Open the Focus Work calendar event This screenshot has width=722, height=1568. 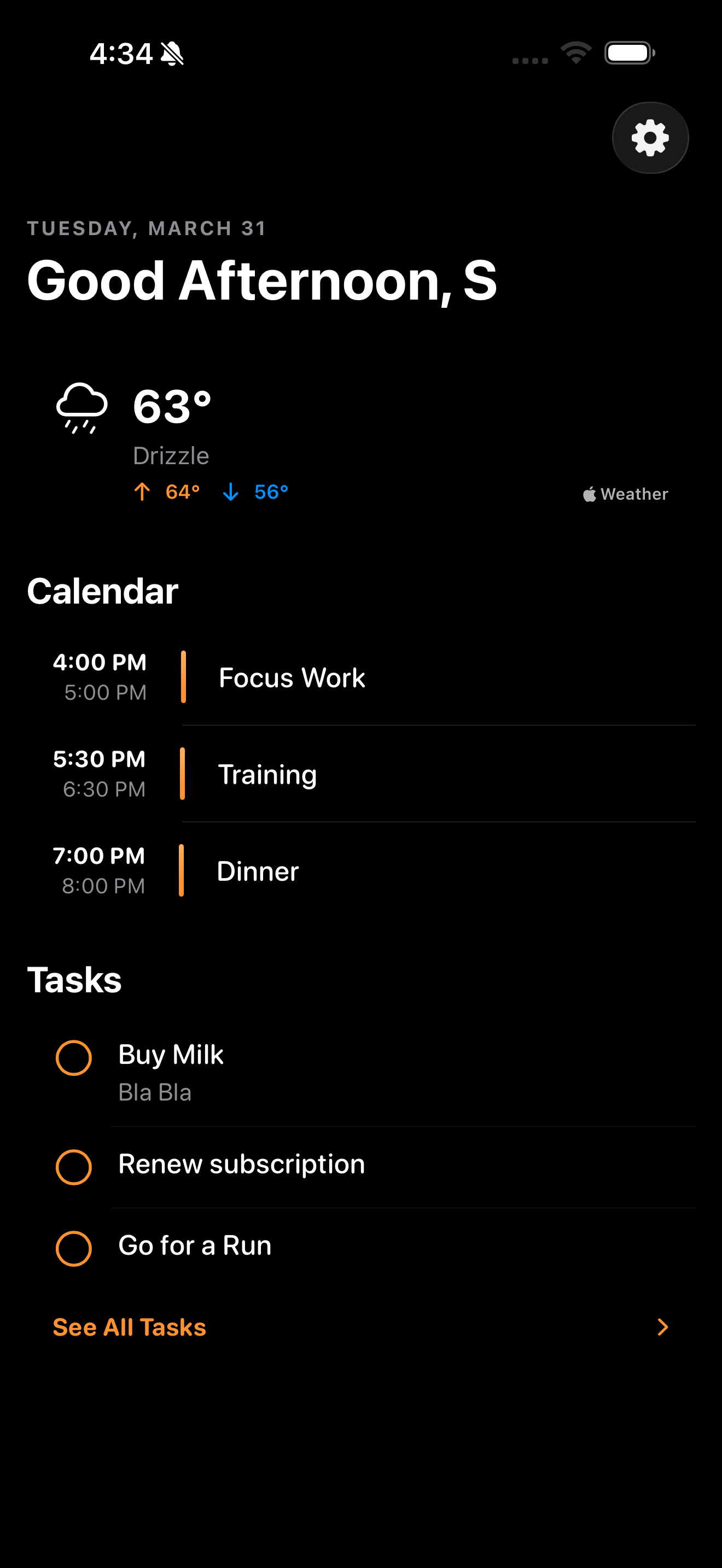[x=292, y=678]
